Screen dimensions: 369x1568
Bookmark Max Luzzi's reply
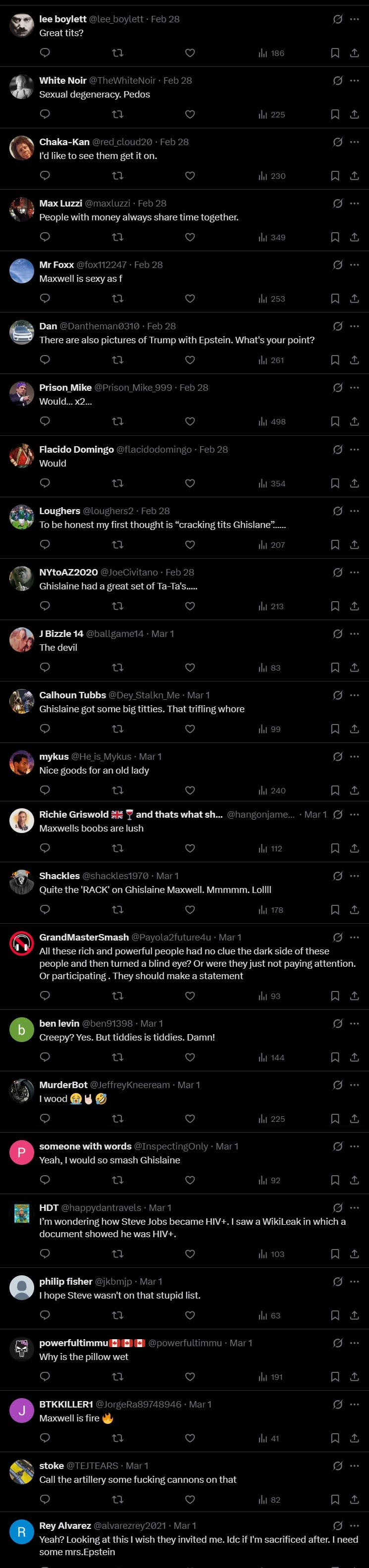[335, 237]
